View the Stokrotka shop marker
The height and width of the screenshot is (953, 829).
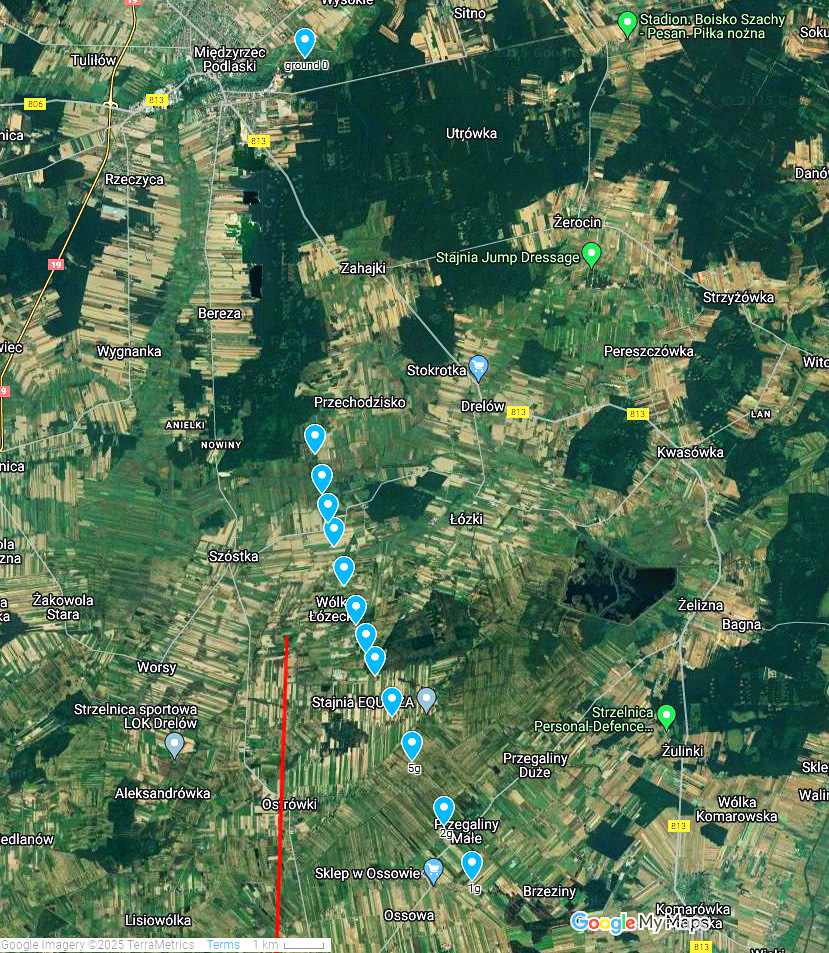point(478,368)
